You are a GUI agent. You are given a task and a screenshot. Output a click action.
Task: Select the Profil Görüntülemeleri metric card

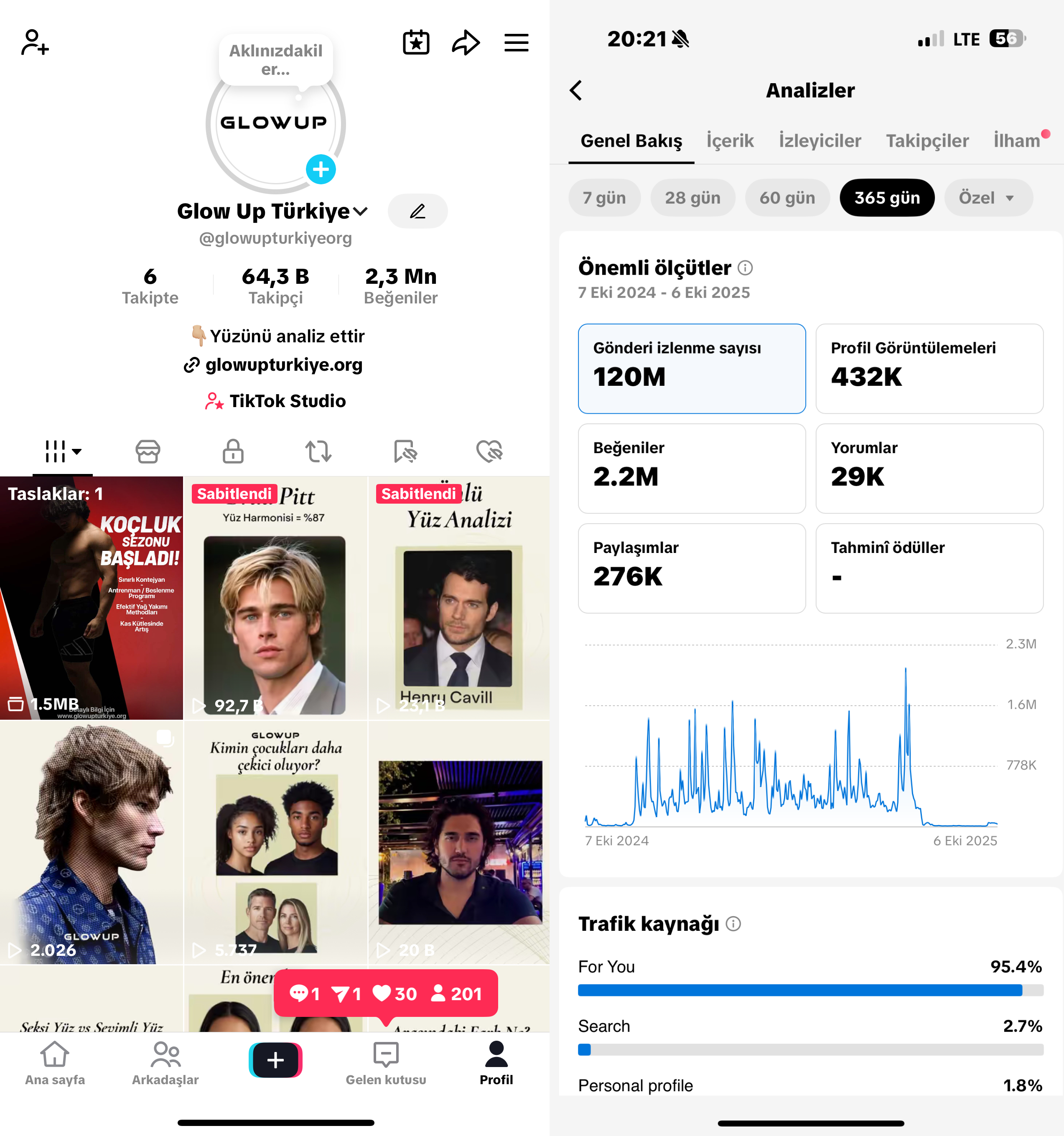pyautogui.click(x=929, y=369)
